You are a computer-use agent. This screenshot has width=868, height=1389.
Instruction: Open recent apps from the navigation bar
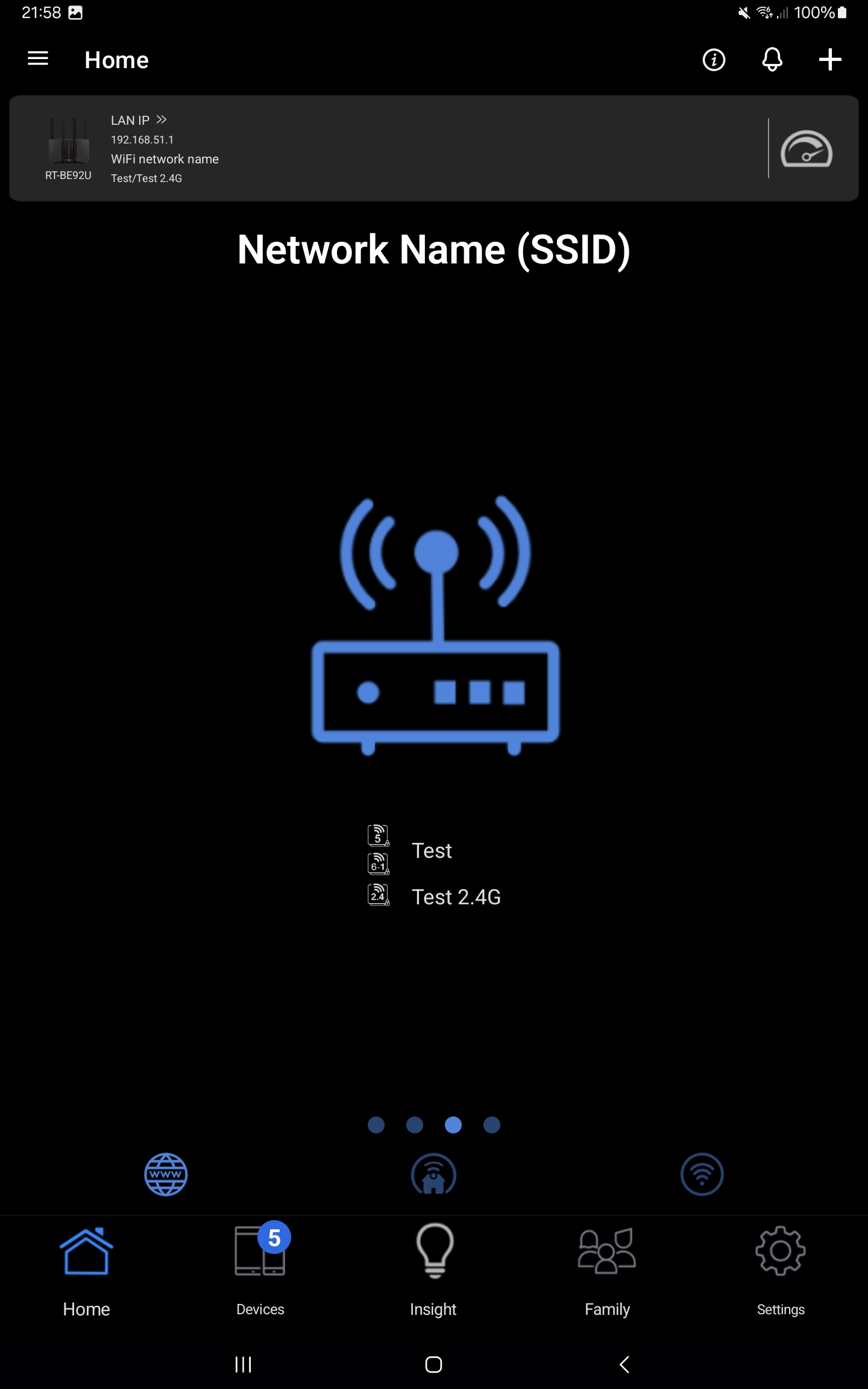(x=243, y=1364)
